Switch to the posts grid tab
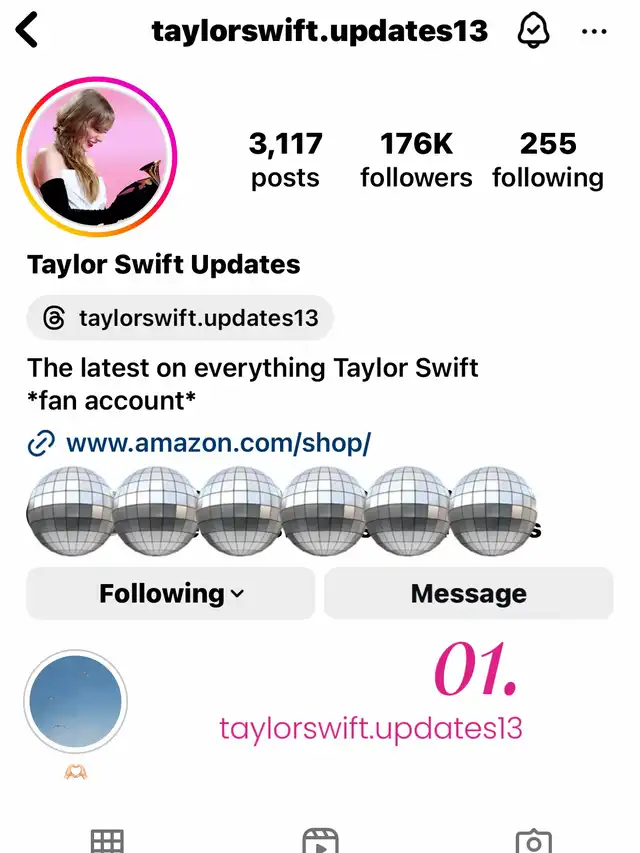Image resolution: width=640 pixels, height=853 pixels. click(107, 841)
